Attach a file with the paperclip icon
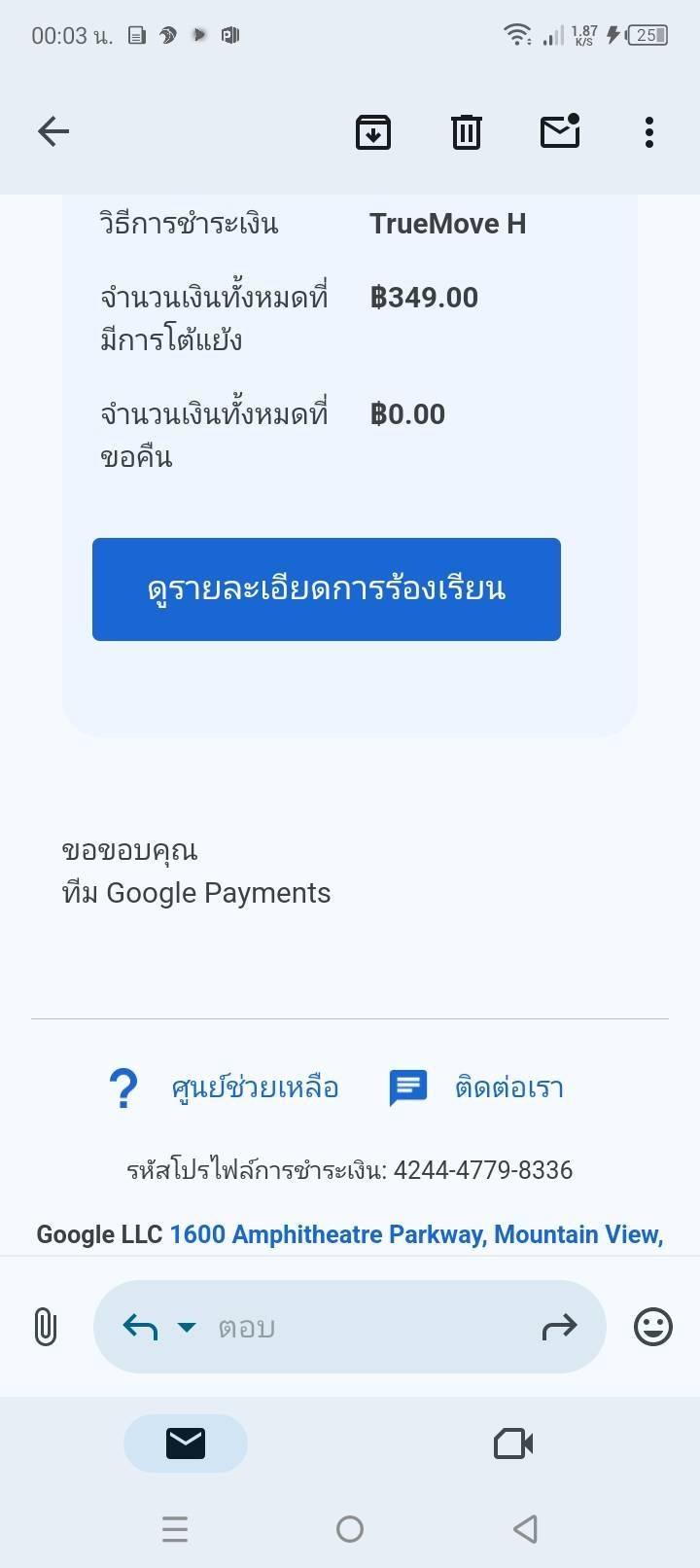This screenshot has width=700, height=1568. coord(46,1327)
